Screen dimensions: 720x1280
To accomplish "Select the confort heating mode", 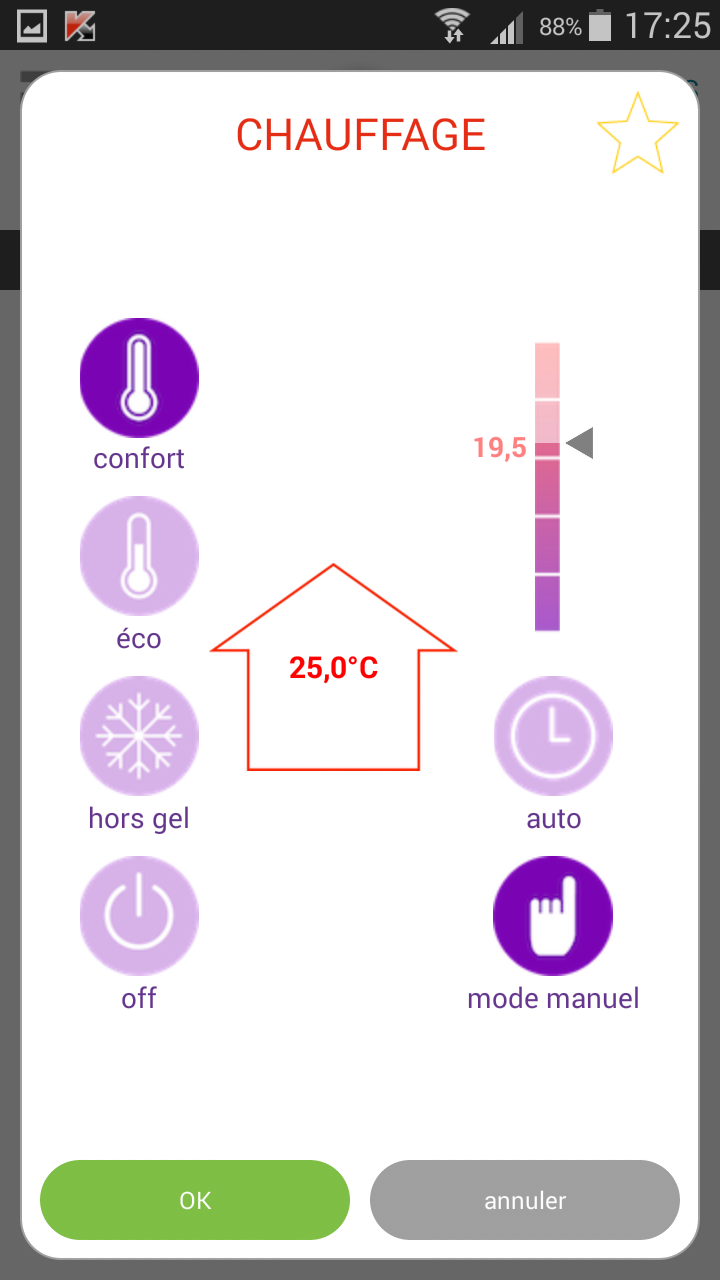I will 139,378.
